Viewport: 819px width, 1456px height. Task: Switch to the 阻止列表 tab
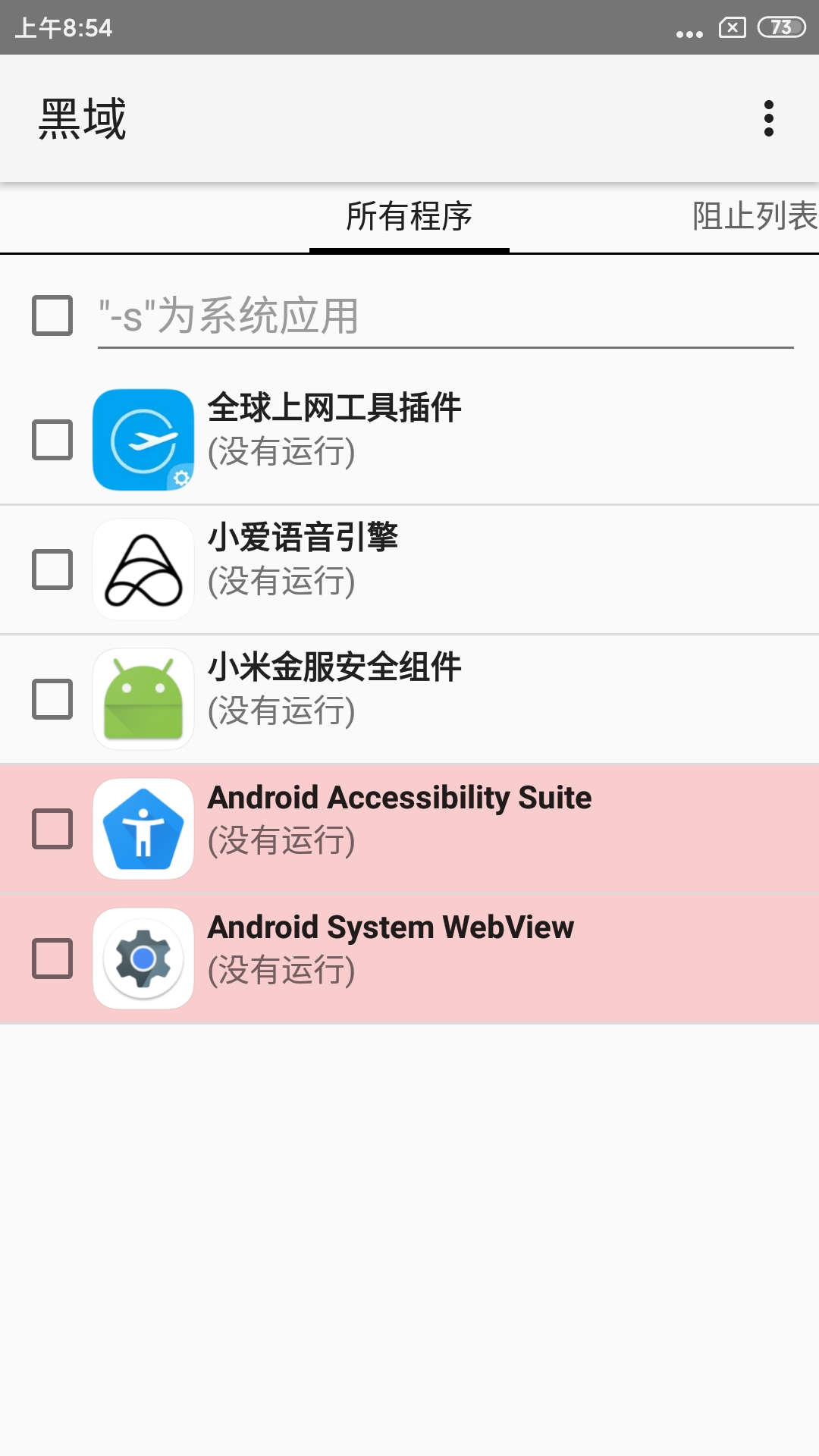pos(755,217)
